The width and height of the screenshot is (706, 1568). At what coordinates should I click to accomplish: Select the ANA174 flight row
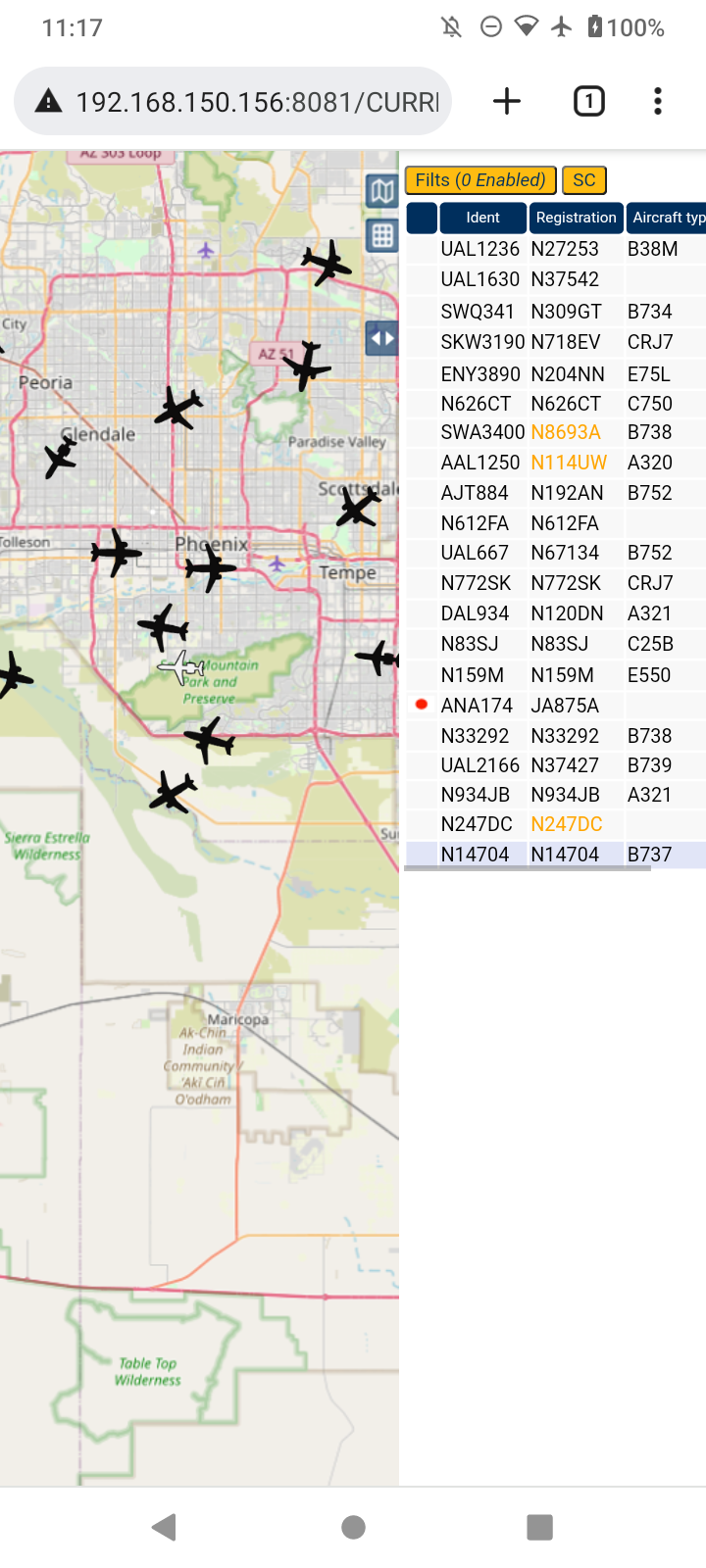(556, 706)
